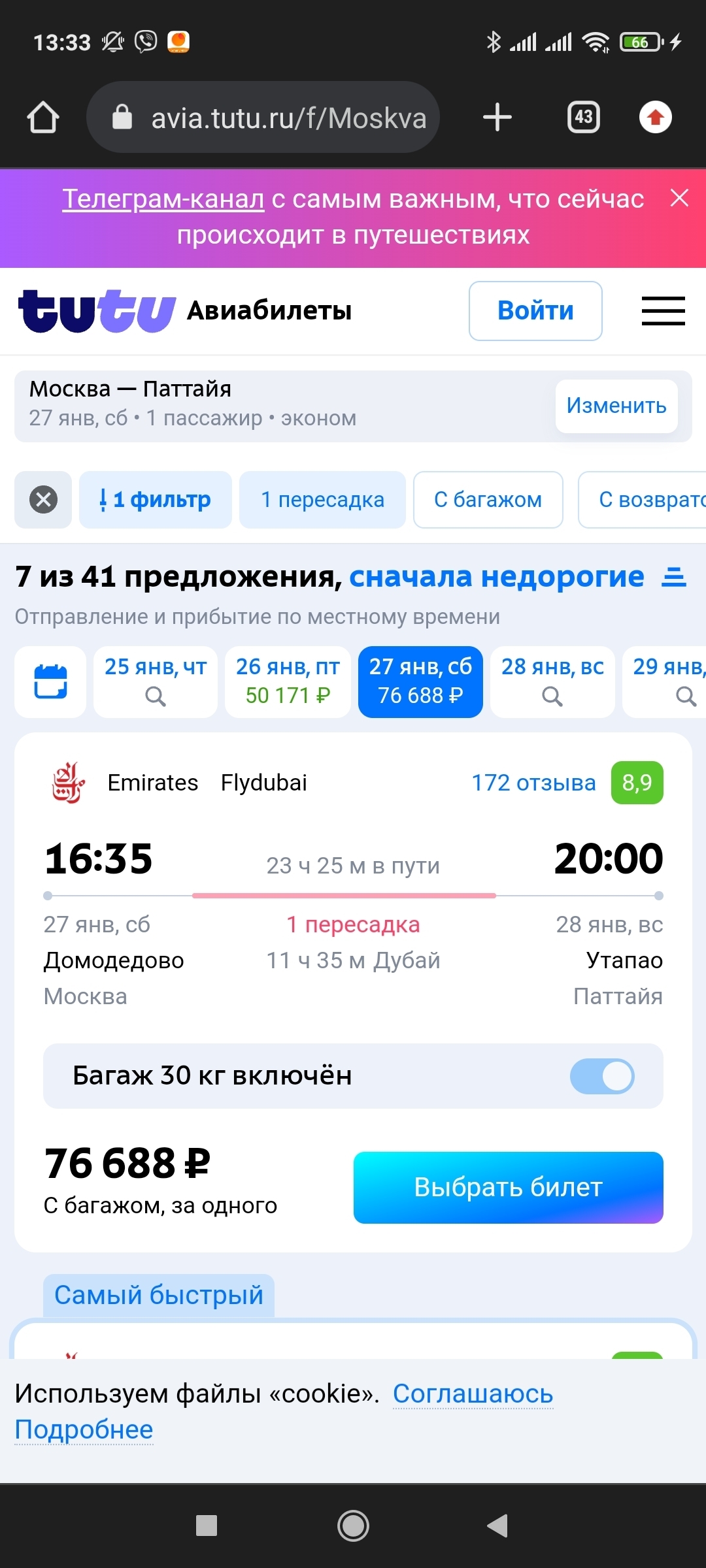Open the calendar date picker

click(50, 681)
